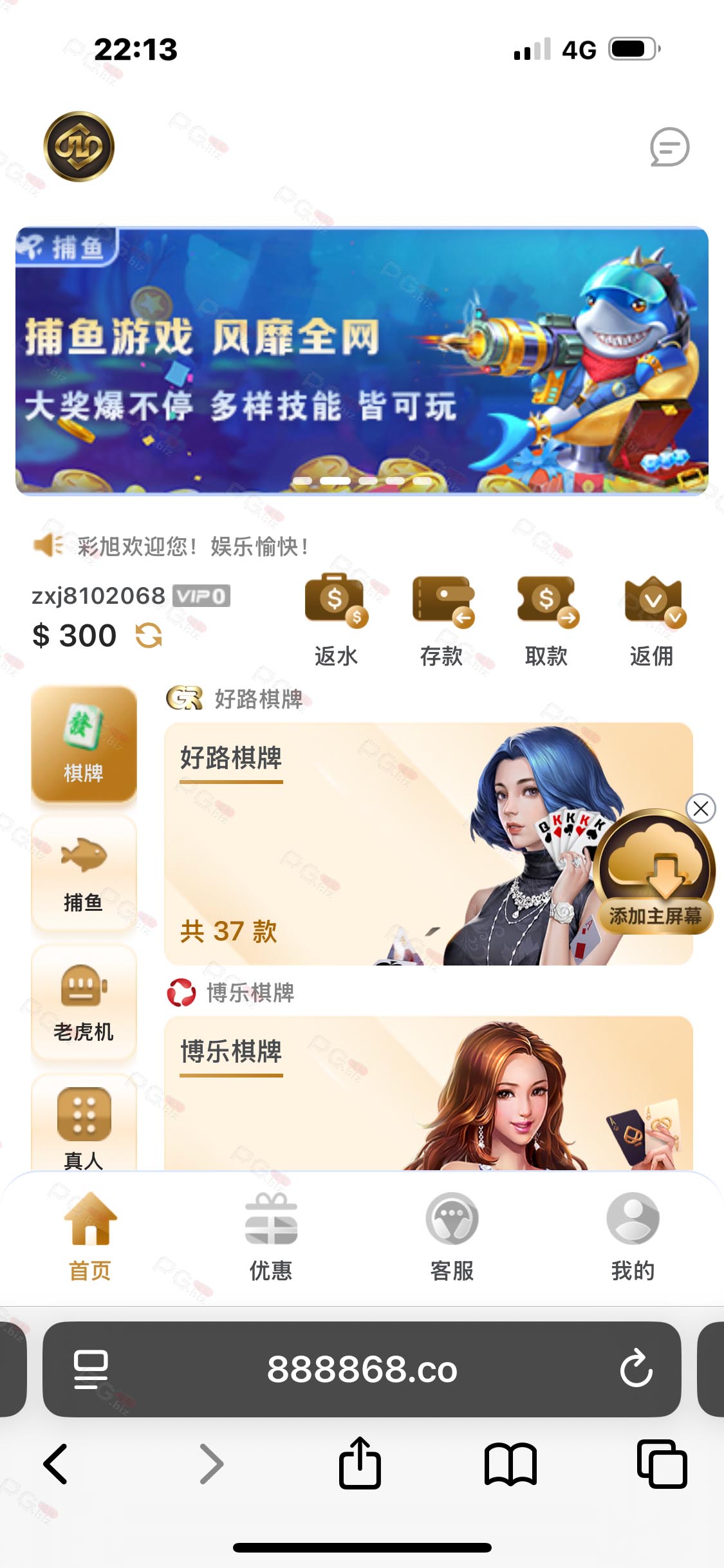Screen dimensions: 724x1568
Task: Open the message chat icon
Action: tap(669, 147)
